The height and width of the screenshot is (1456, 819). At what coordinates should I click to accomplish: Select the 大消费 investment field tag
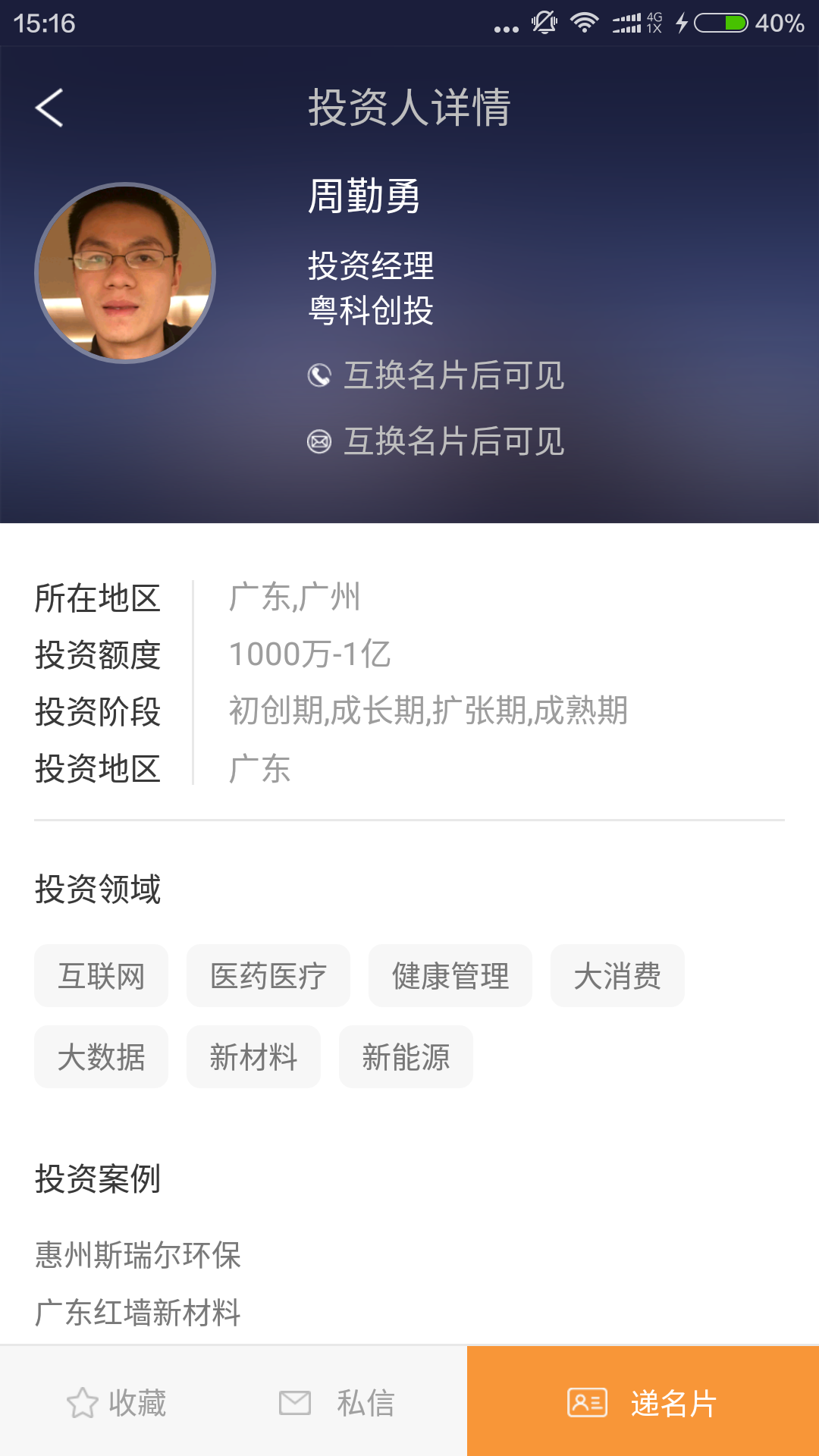(x=617, y=976)
